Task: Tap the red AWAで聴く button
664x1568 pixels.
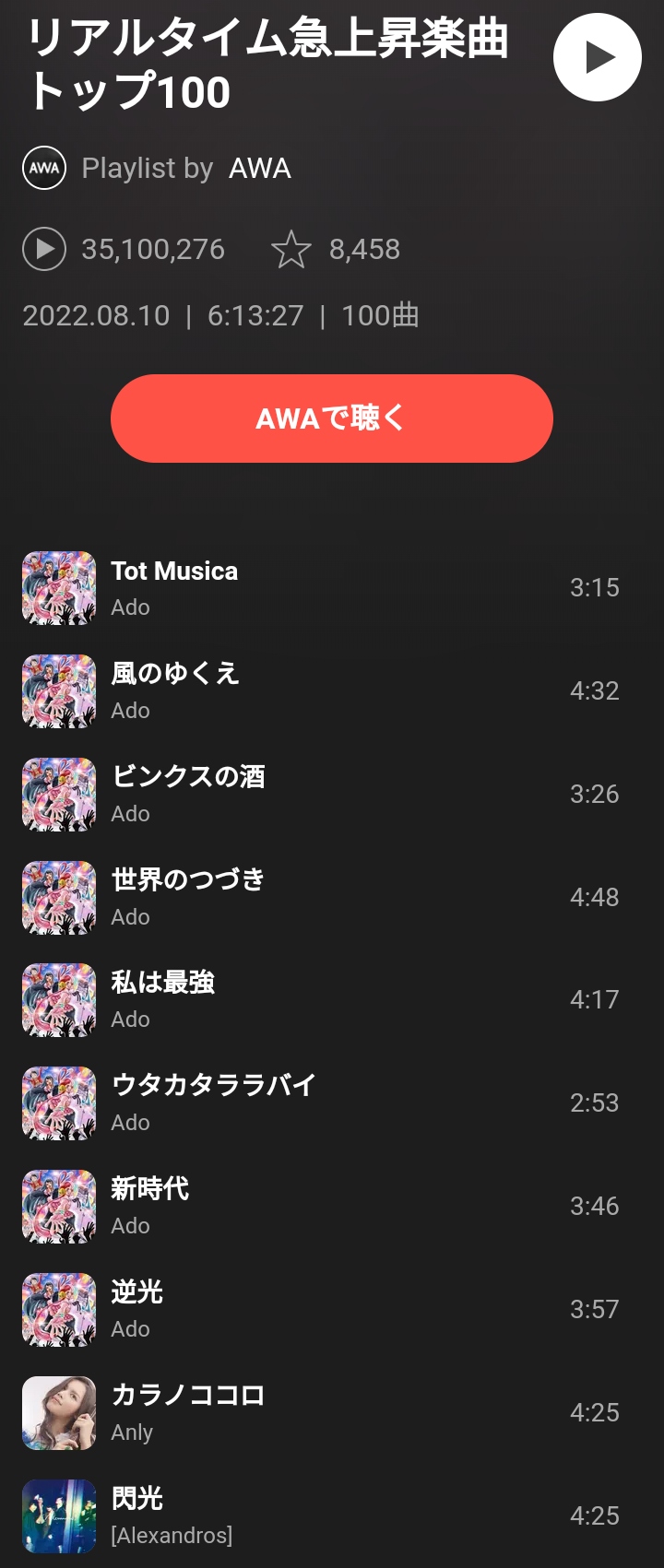Action: (331, 419)
